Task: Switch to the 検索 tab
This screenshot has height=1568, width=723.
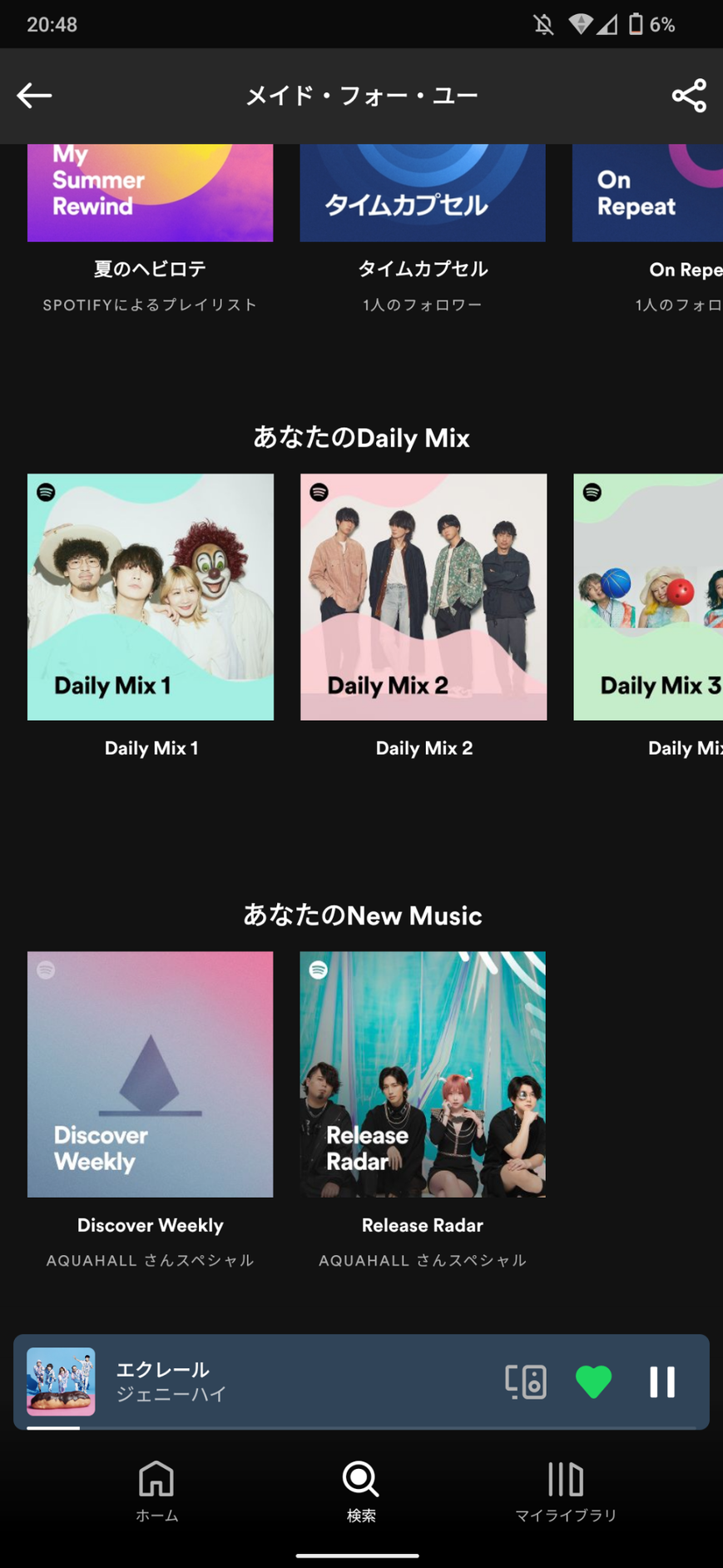Action: tap(361, 1490)
